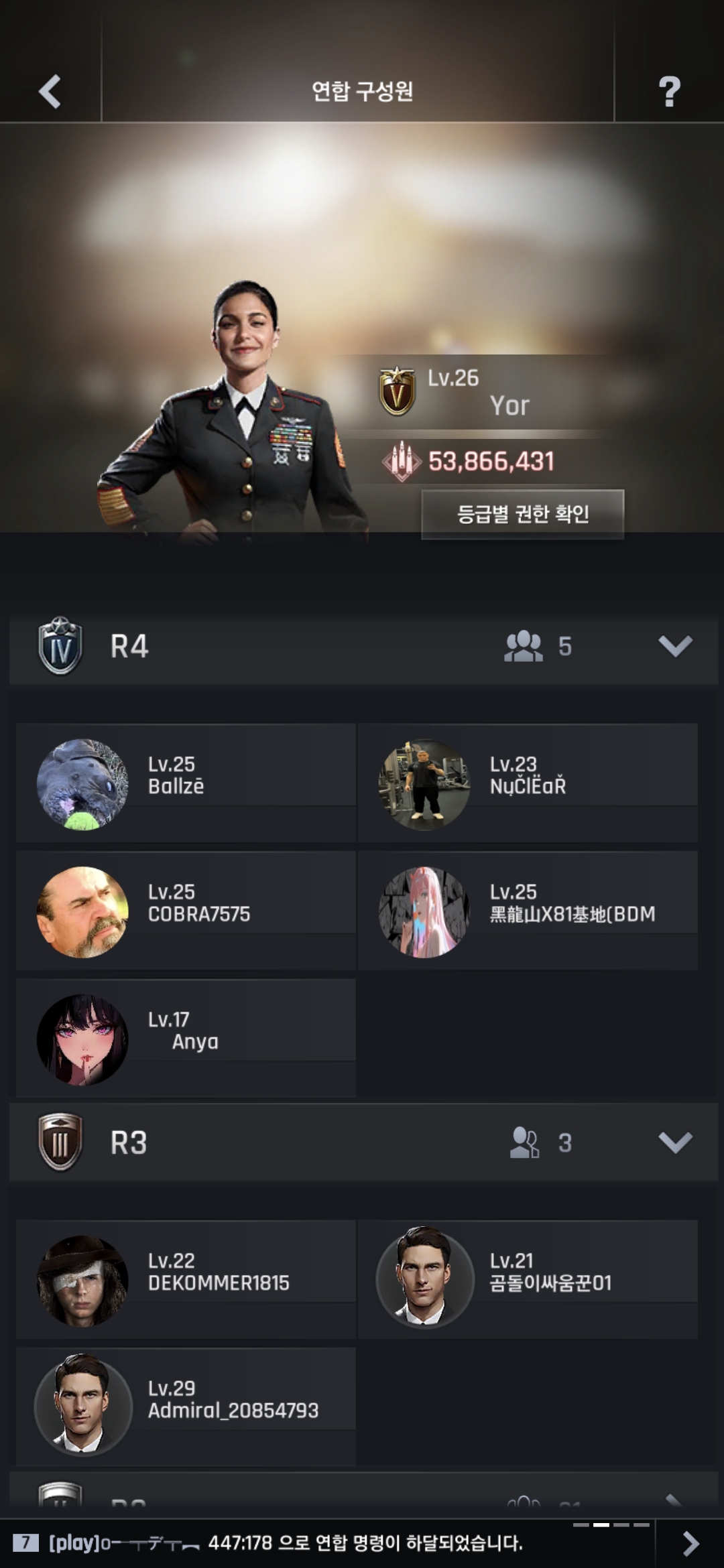
Task: View member 곰돌이싸움꾼01
Action: click(528, 1279)
